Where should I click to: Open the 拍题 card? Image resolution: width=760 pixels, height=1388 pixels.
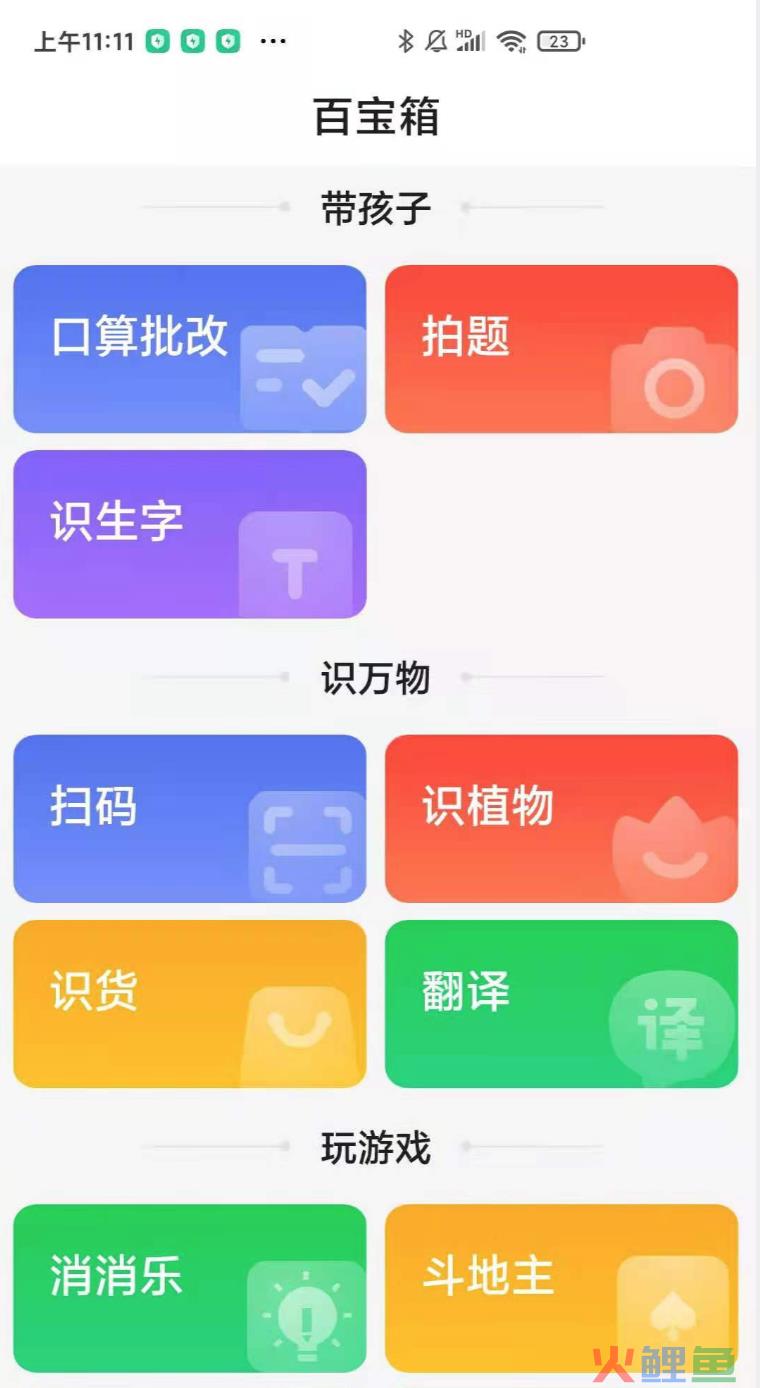pyautogui.click(x=562, y=349)
